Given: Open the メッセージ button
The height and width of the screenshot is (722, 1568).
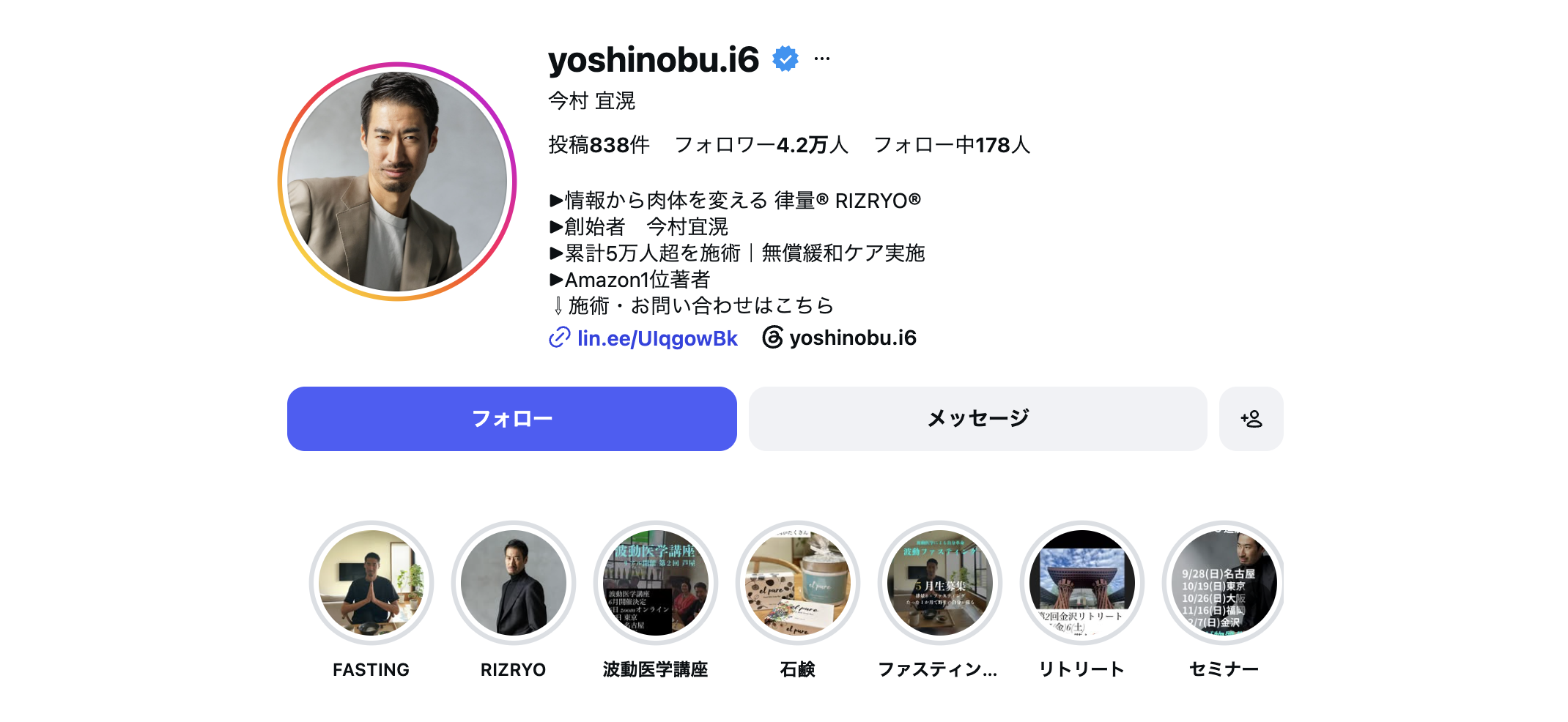Looking at the screenshot, I should point(977,419).
